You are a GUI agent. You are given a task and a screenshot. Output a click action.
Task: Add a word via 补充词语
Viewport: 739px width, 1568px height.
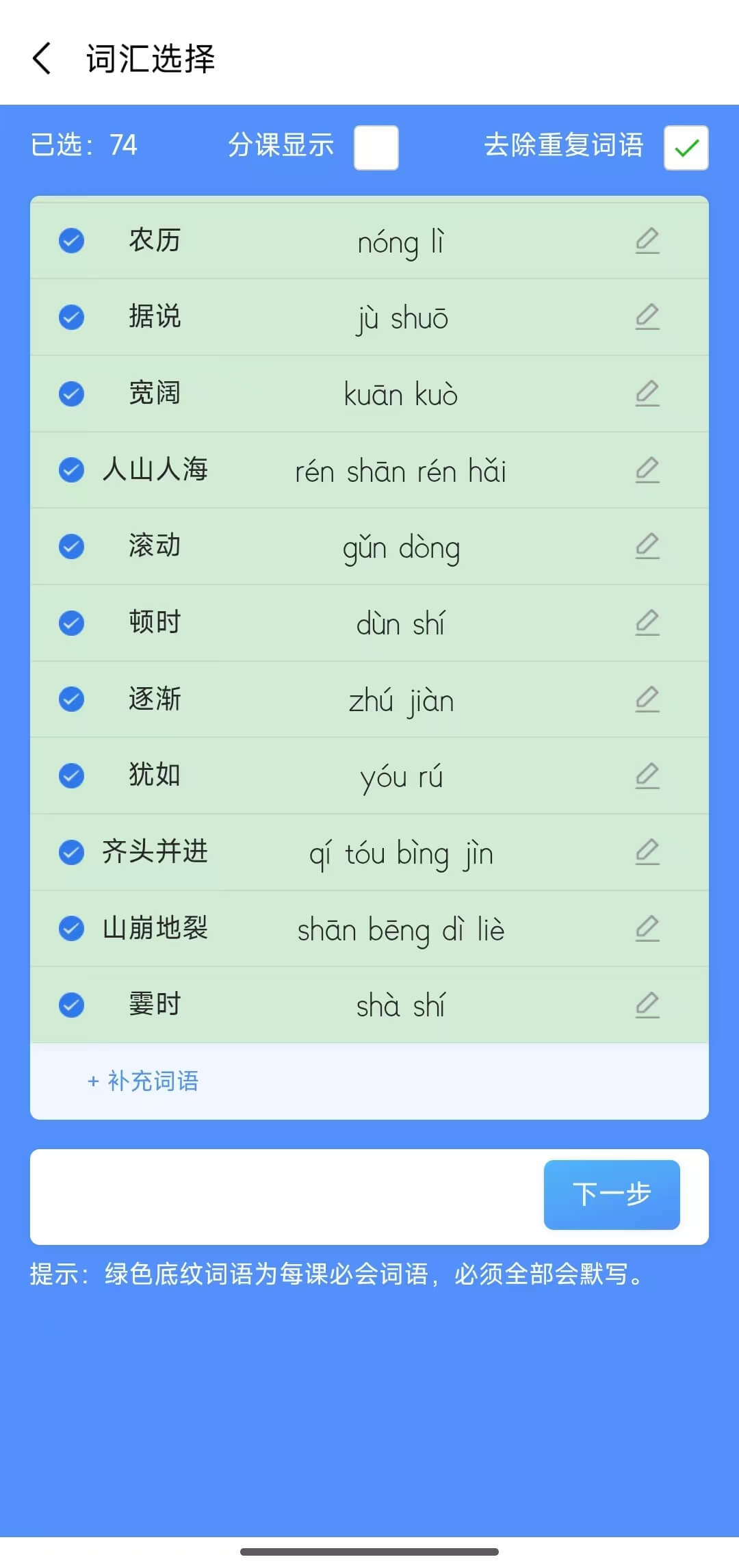(143, 1081)
